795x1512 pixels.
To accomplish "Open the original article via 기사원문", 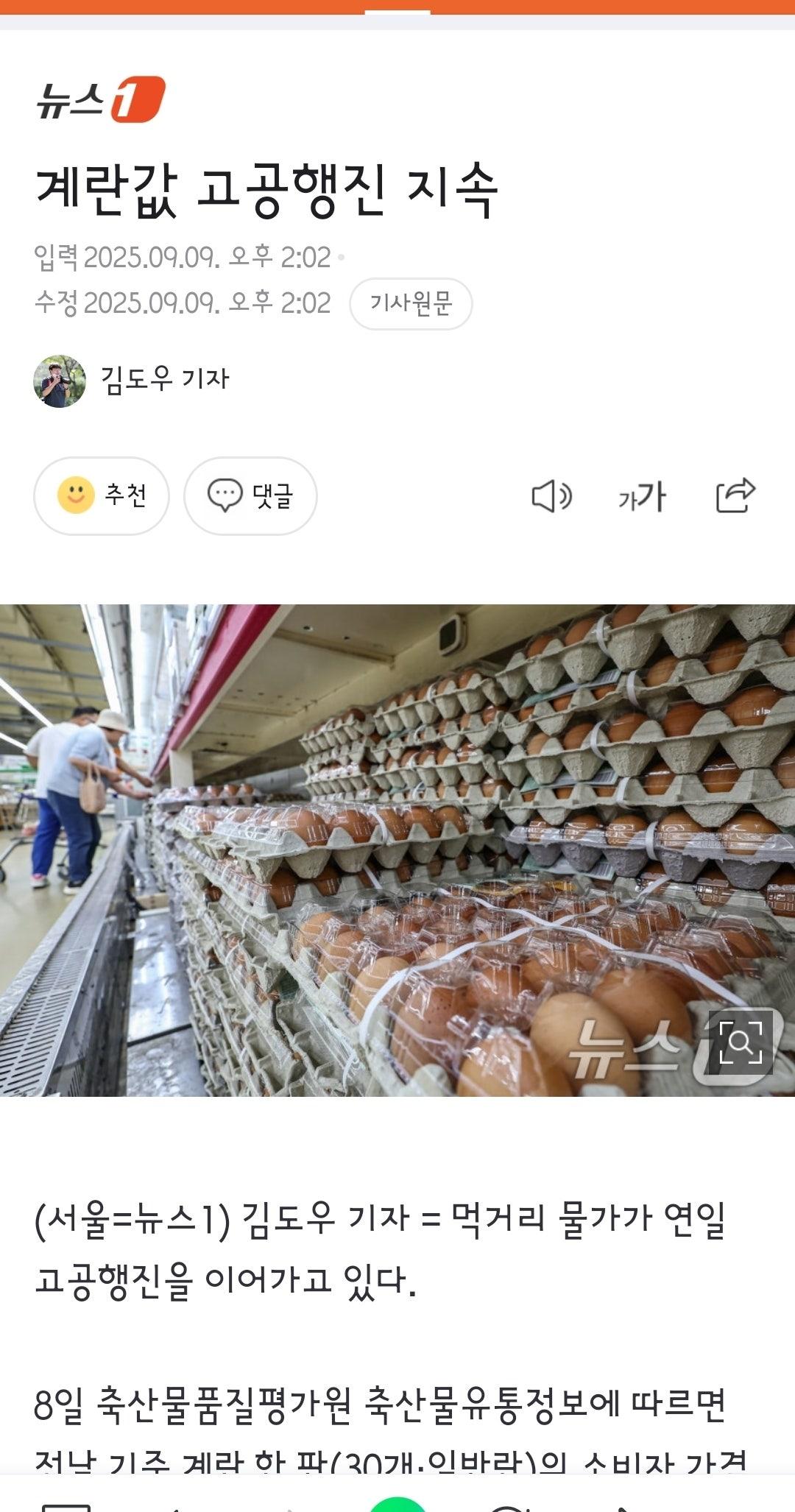I will pos(412,305).
